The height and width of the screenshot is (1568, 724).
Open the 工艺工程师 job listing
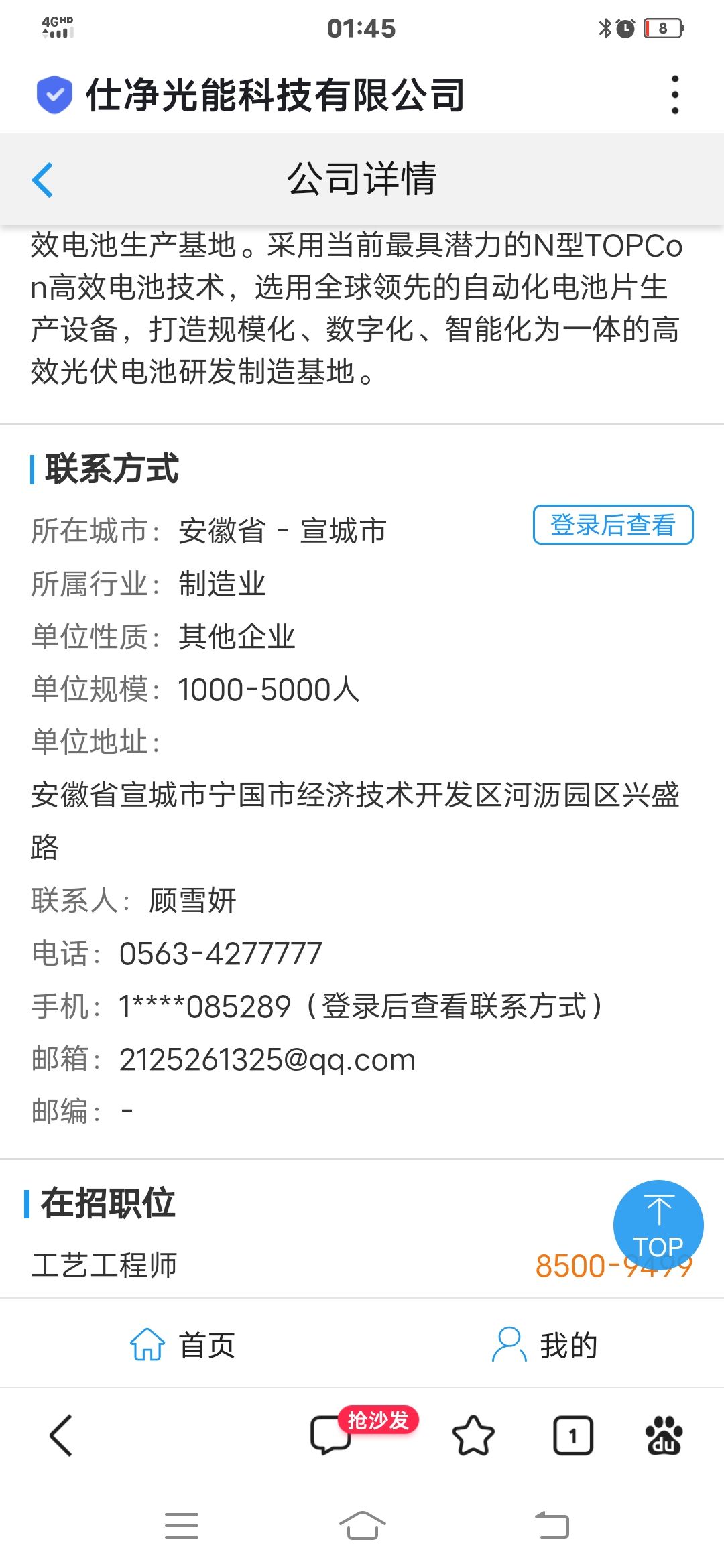coord(362,1265)
